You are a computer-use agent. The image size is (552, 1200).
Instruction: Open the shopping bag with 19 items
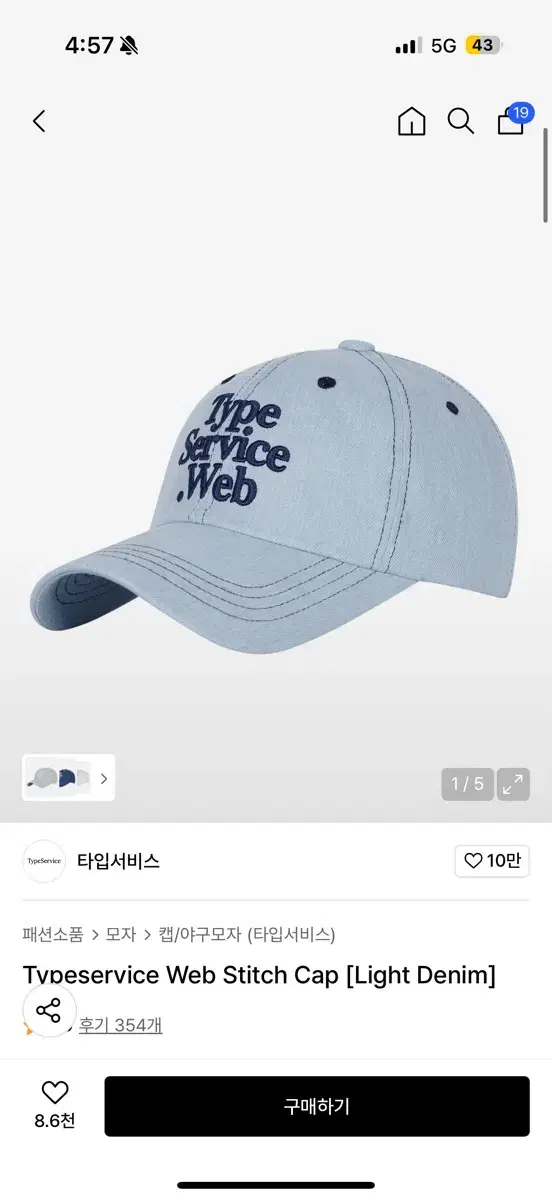[512, 120]
